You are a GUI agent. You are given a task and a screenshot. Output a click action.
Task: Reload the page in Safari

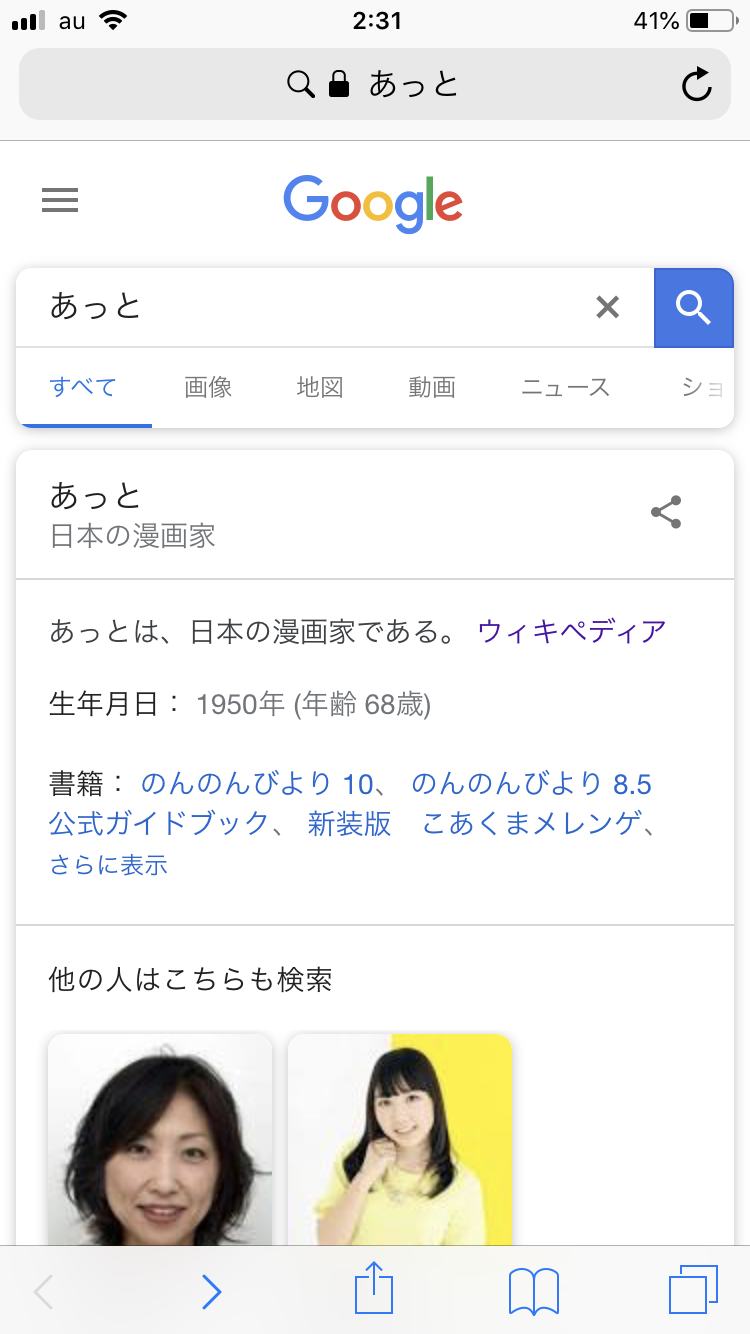click(697, 85)
